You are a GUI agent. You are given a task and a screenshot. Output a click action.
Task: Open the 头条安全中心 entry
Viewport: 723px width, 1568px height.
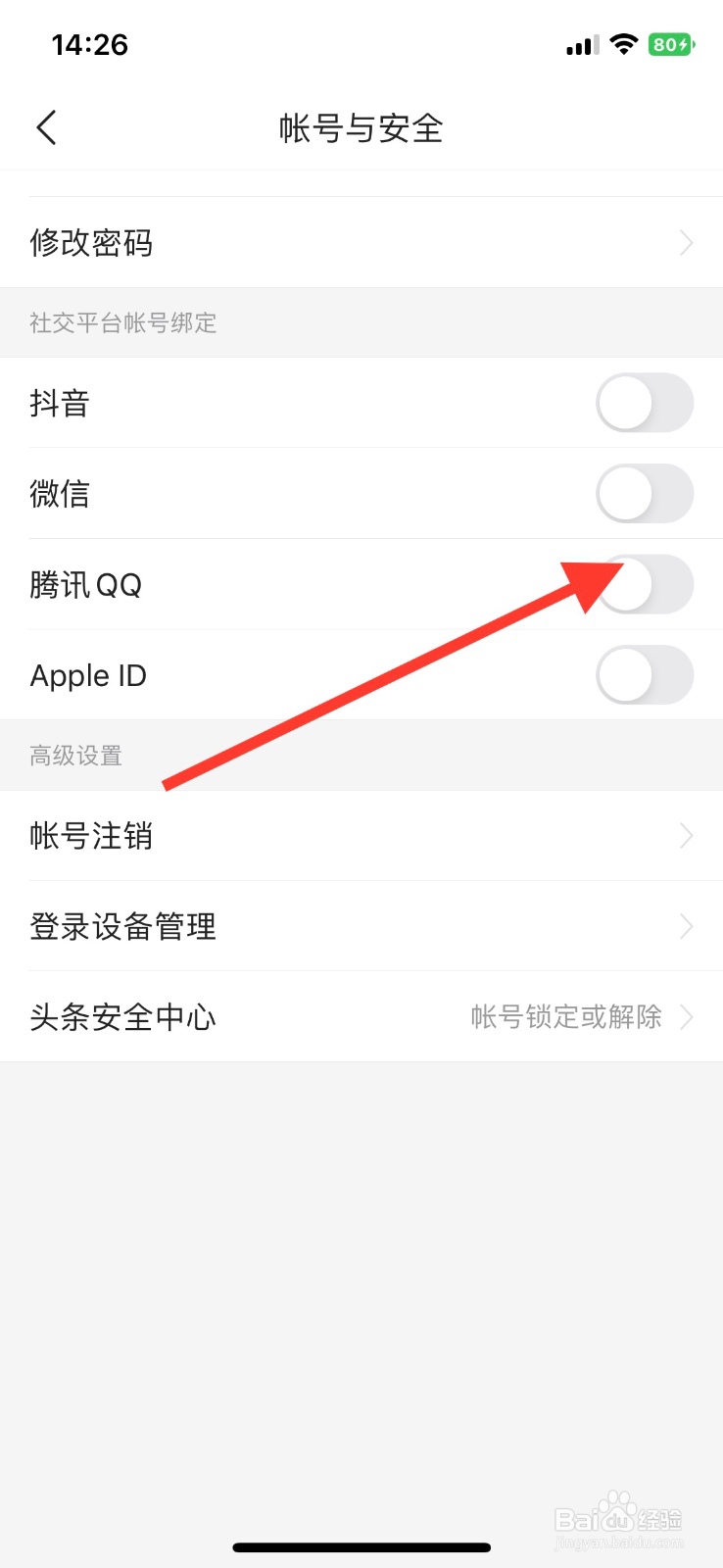(123, 1017)
